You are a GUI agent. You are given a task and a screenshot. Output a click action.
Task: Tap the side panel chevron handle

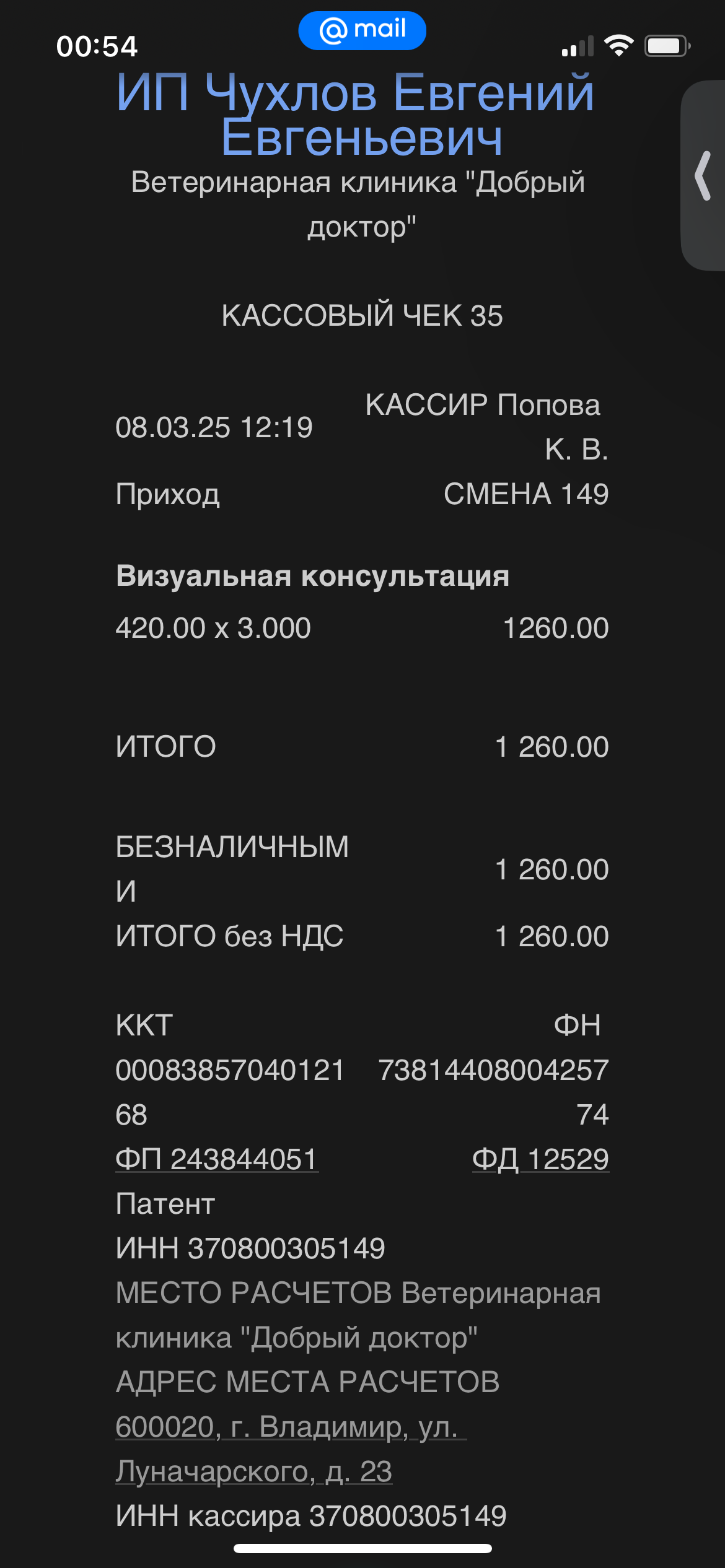click(x=703, y=176)
